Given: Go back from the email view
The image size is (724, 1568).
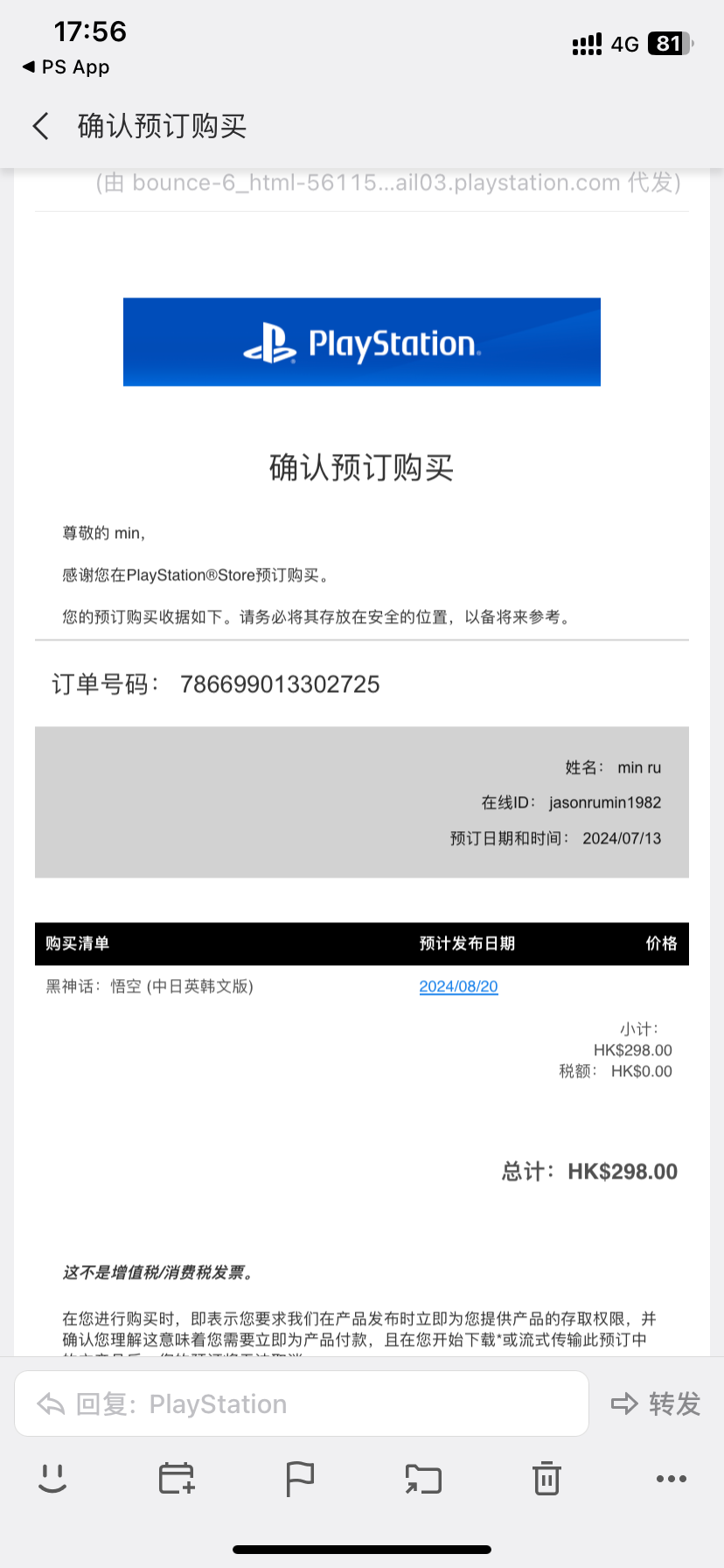Looking at the screenshot, I should click(x=40, y=126).
